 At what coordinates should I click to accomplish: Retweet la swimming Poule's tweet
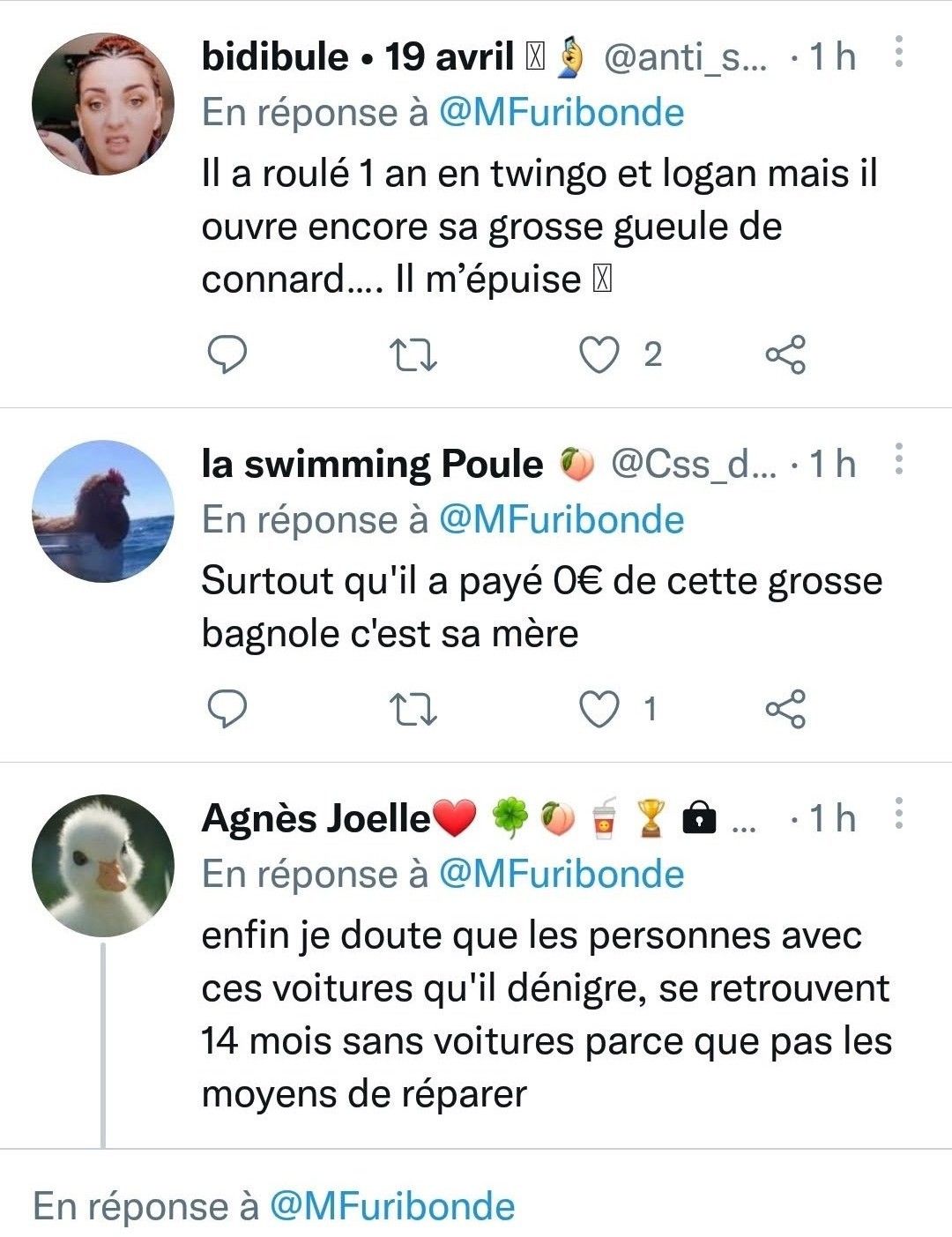[x=414, y=709]
